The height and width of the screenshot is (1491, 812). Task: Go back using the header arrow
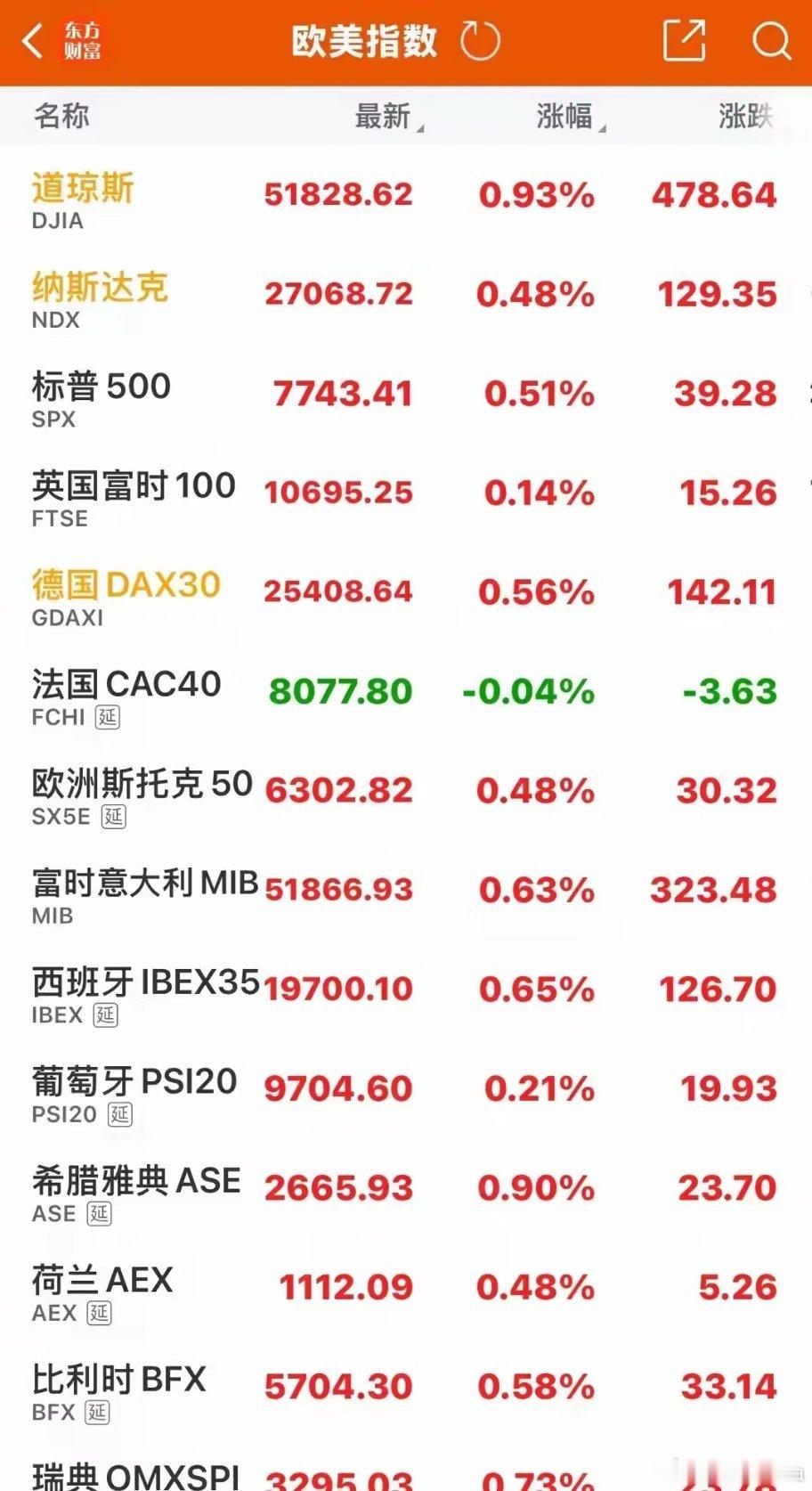tap(33, 41)
